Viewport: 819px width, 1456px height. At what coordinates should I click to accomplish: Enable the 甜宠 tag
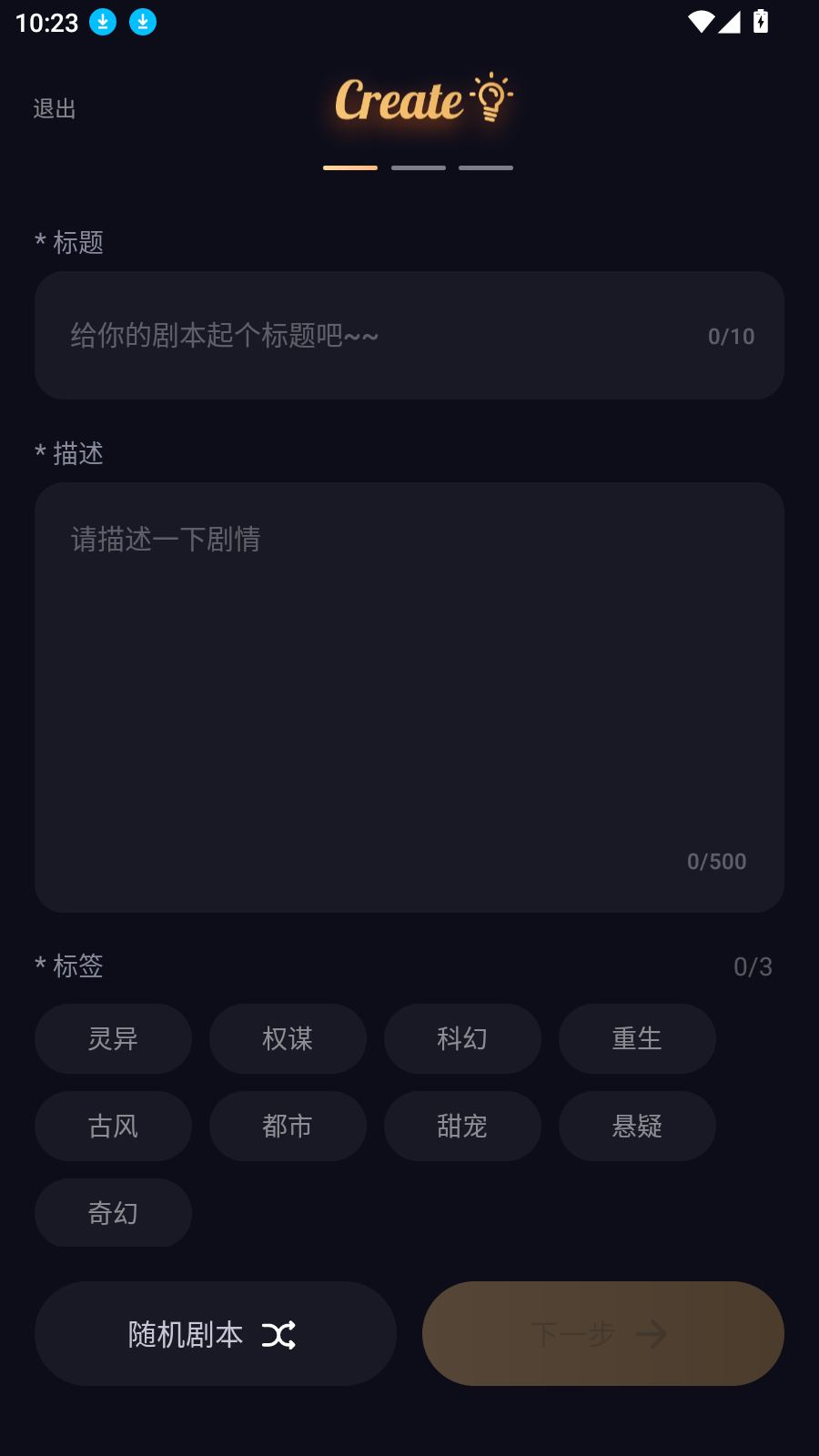coord(462,1126)
